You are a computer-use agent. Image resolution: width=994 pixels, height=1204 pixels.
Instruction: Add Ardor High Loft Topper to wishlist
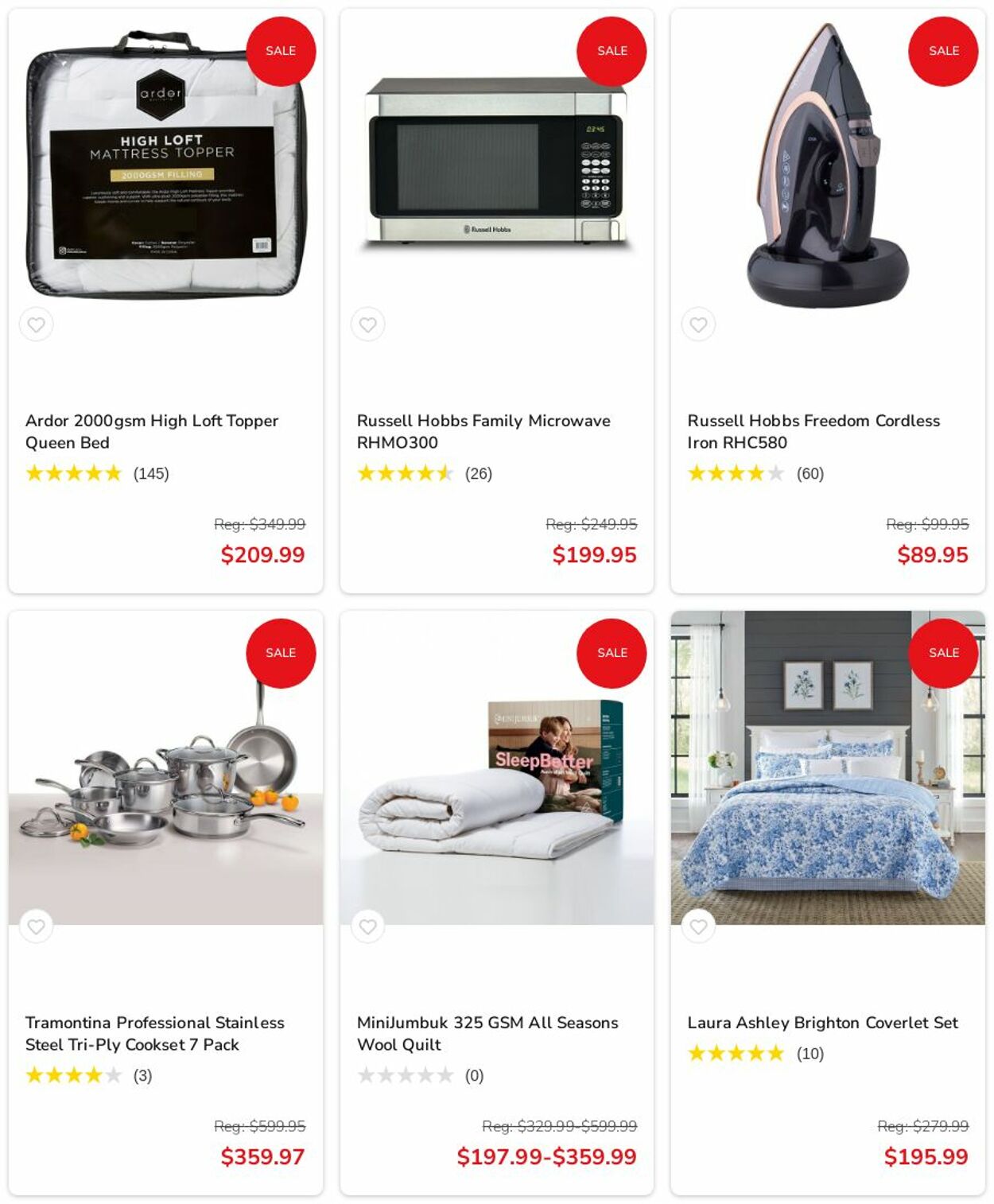37,324
